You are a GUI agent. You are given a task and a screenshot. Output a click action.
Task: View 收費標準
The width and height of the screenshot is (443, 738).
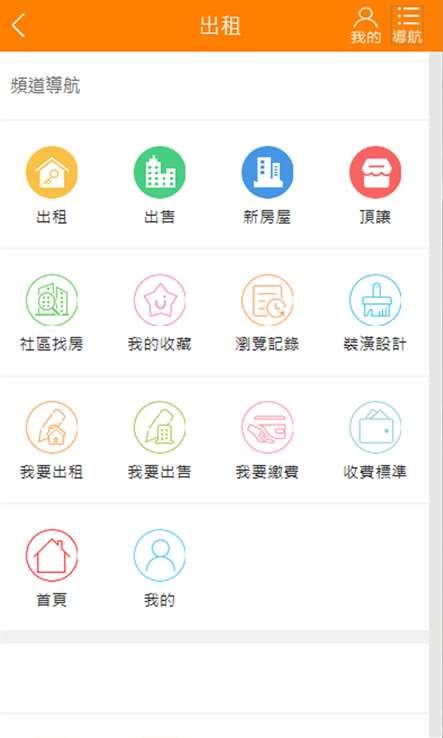(375, 440)
